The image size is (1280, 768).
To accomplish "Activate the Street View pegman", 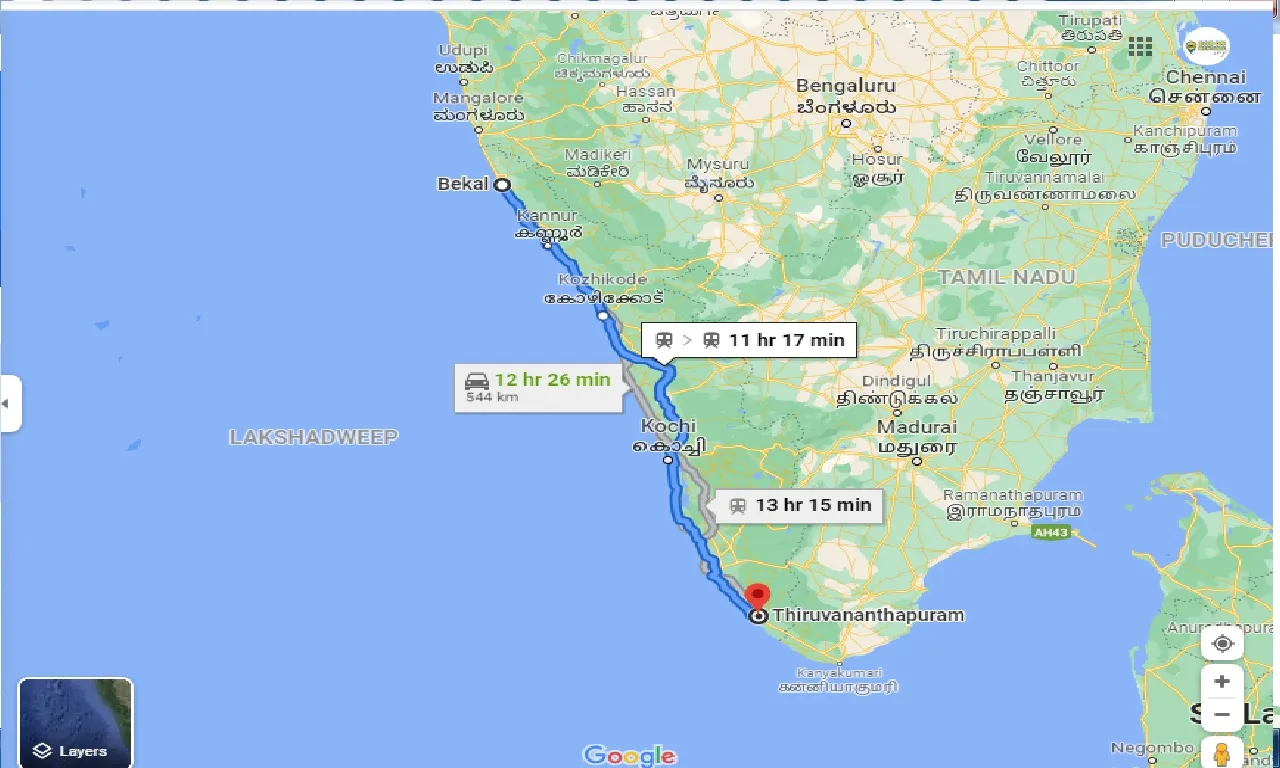I will 1222,752.
